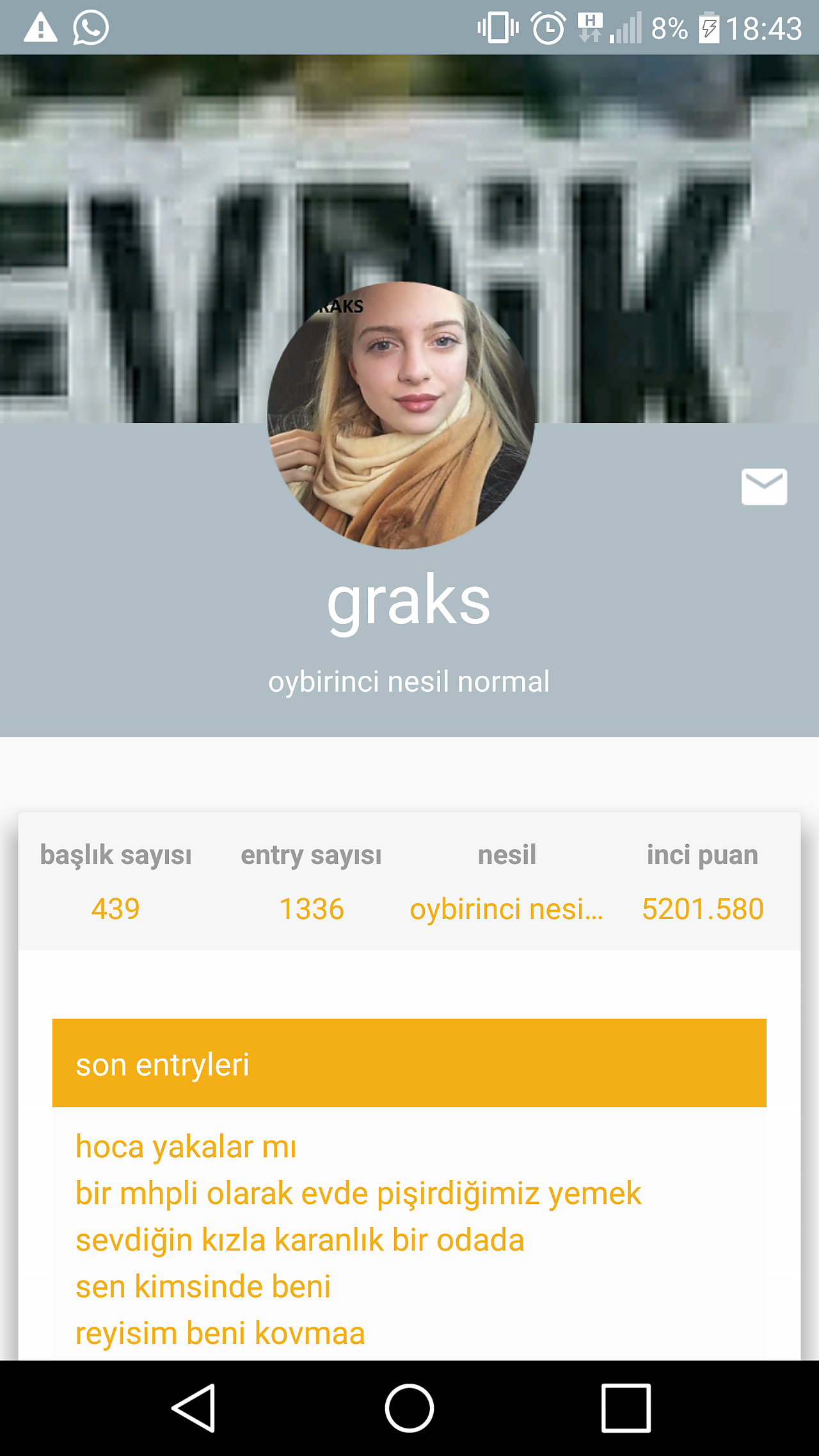This screenshot has width=819, height=1456.
Task: Open the başlık sayısı count 439
Action: click(115, 909)
